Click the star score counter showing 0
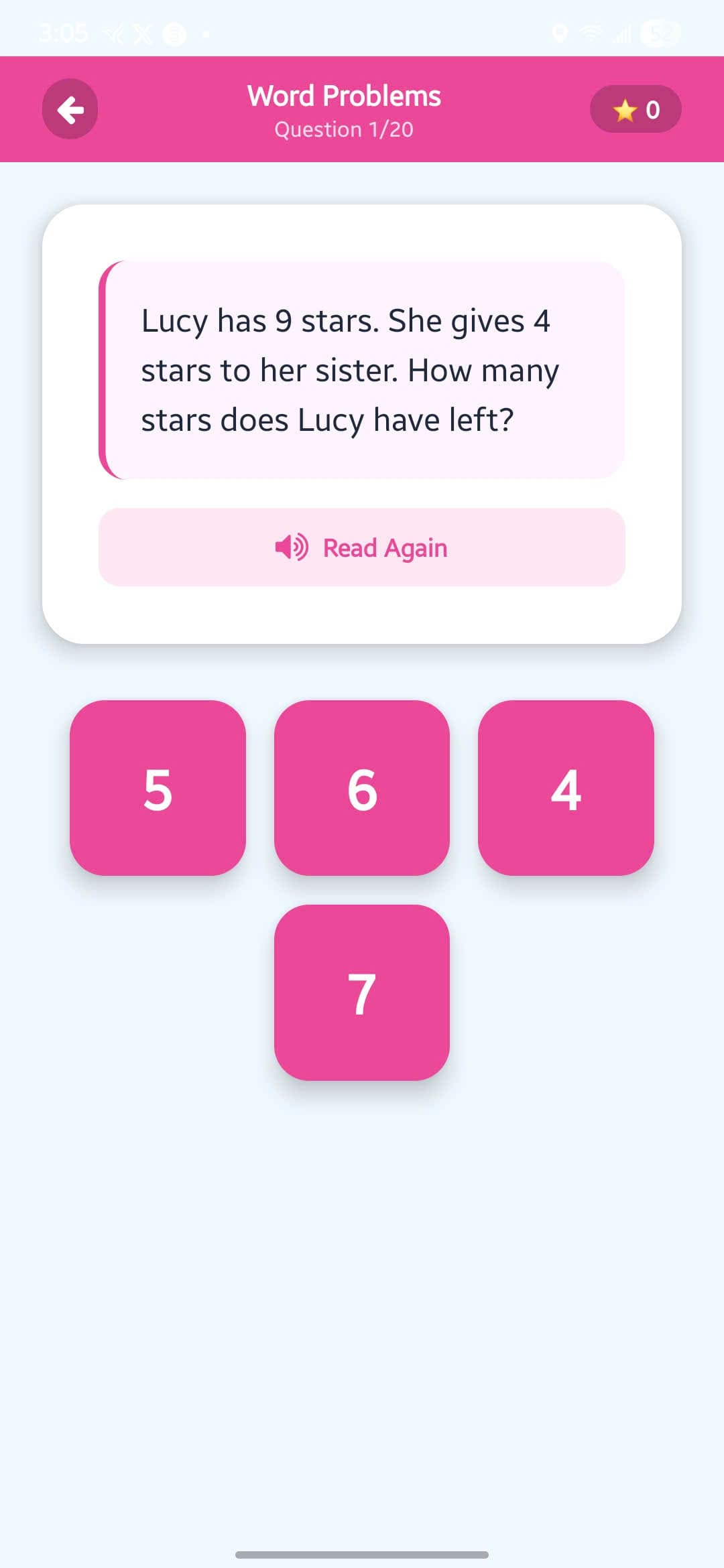 pyautogui.click(x=636, y=109)
